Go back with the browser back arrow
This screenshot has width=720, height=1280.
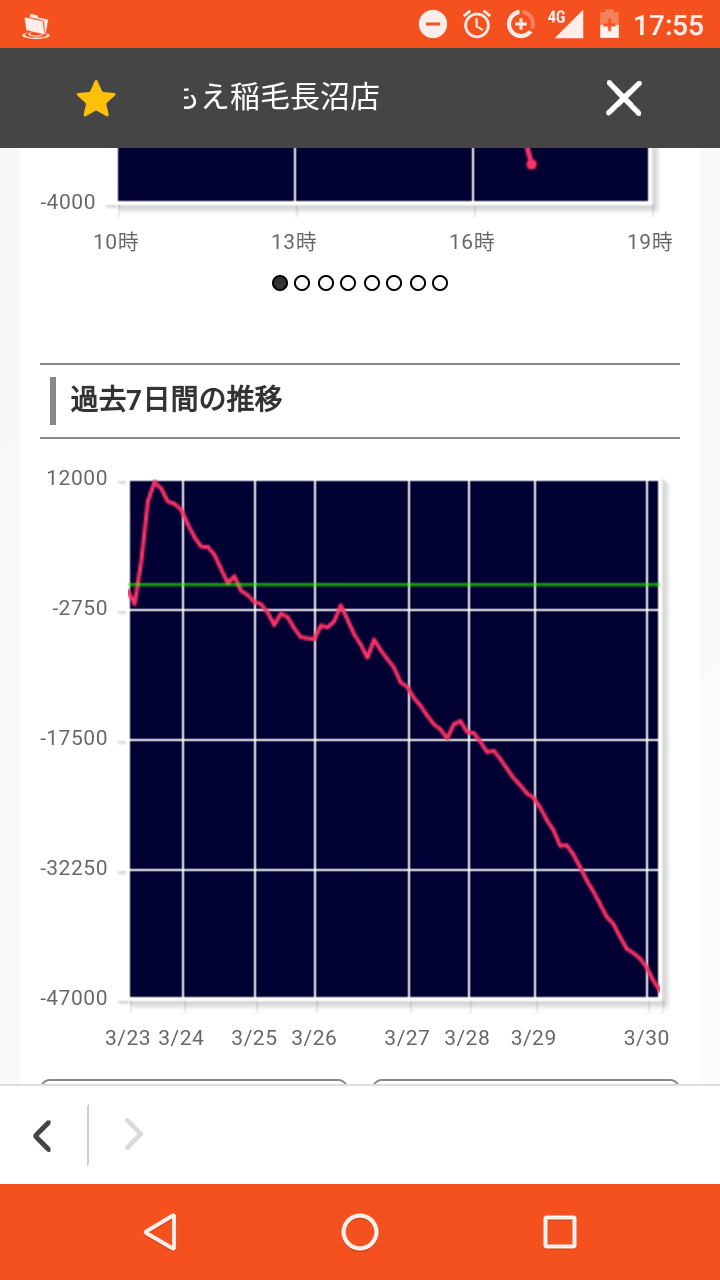pyautogui.click(x=42, y=1135)
